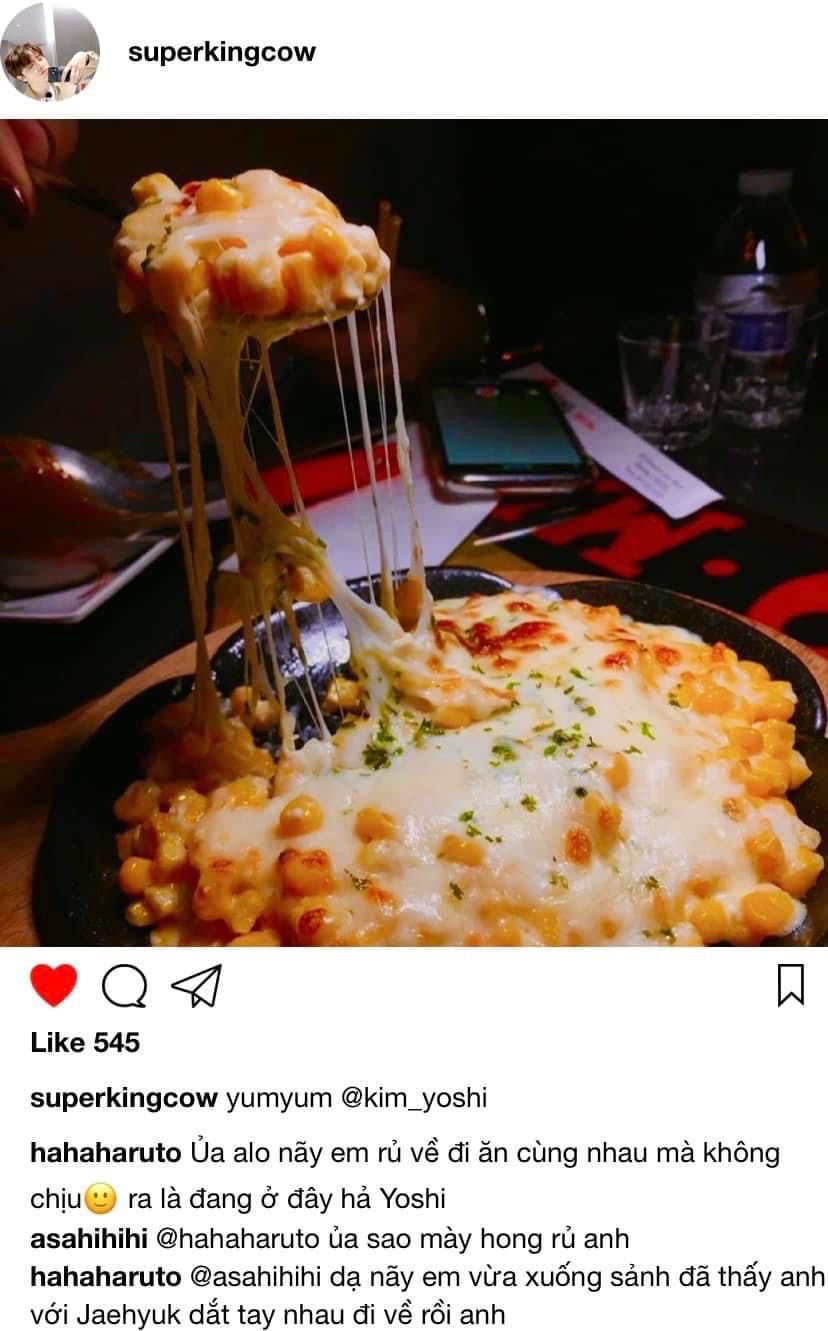
Task: Bookmark this cheese corn post
Action: [790, 985]
